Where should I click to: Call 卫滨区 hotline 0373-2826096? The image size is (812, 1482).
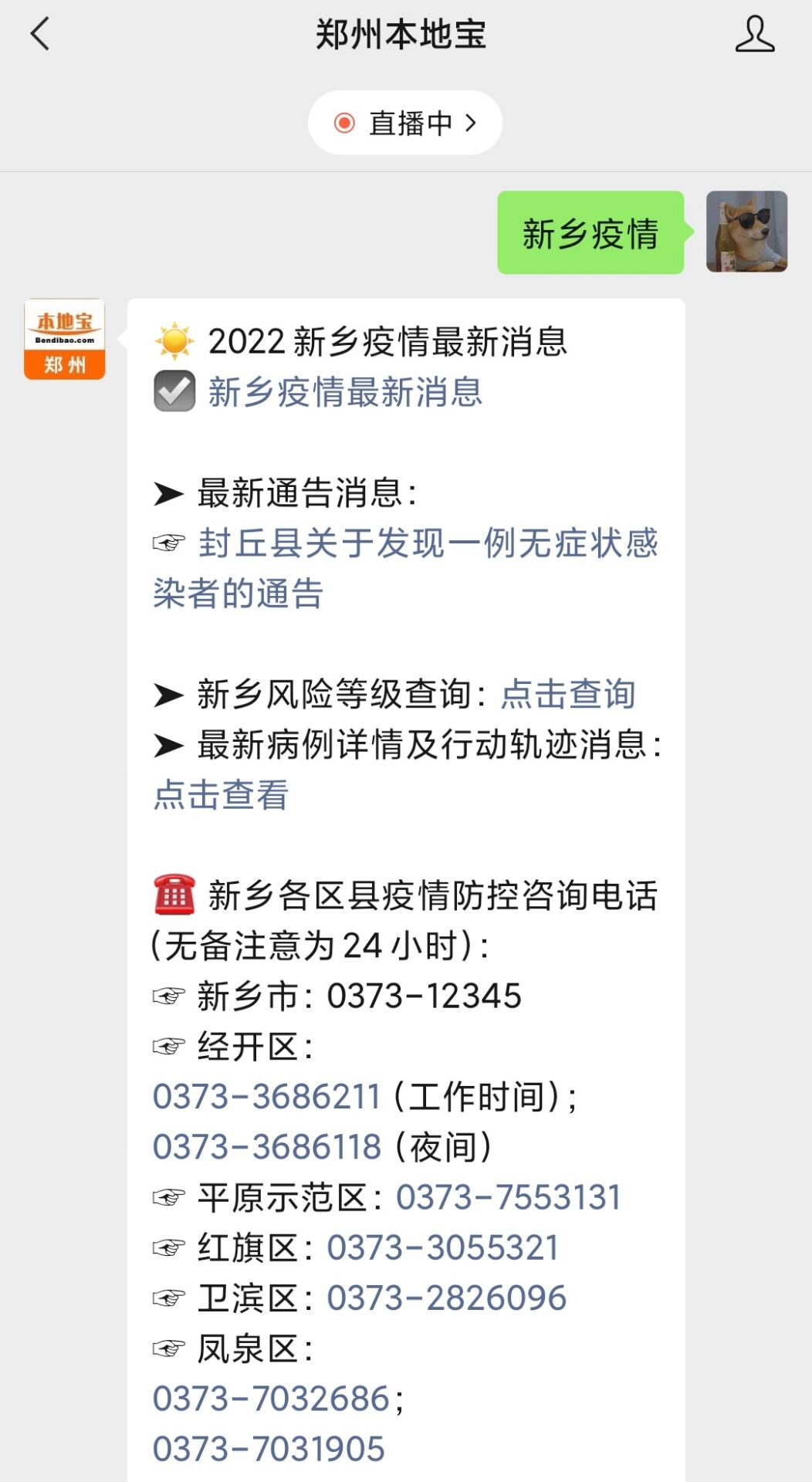447,1298
